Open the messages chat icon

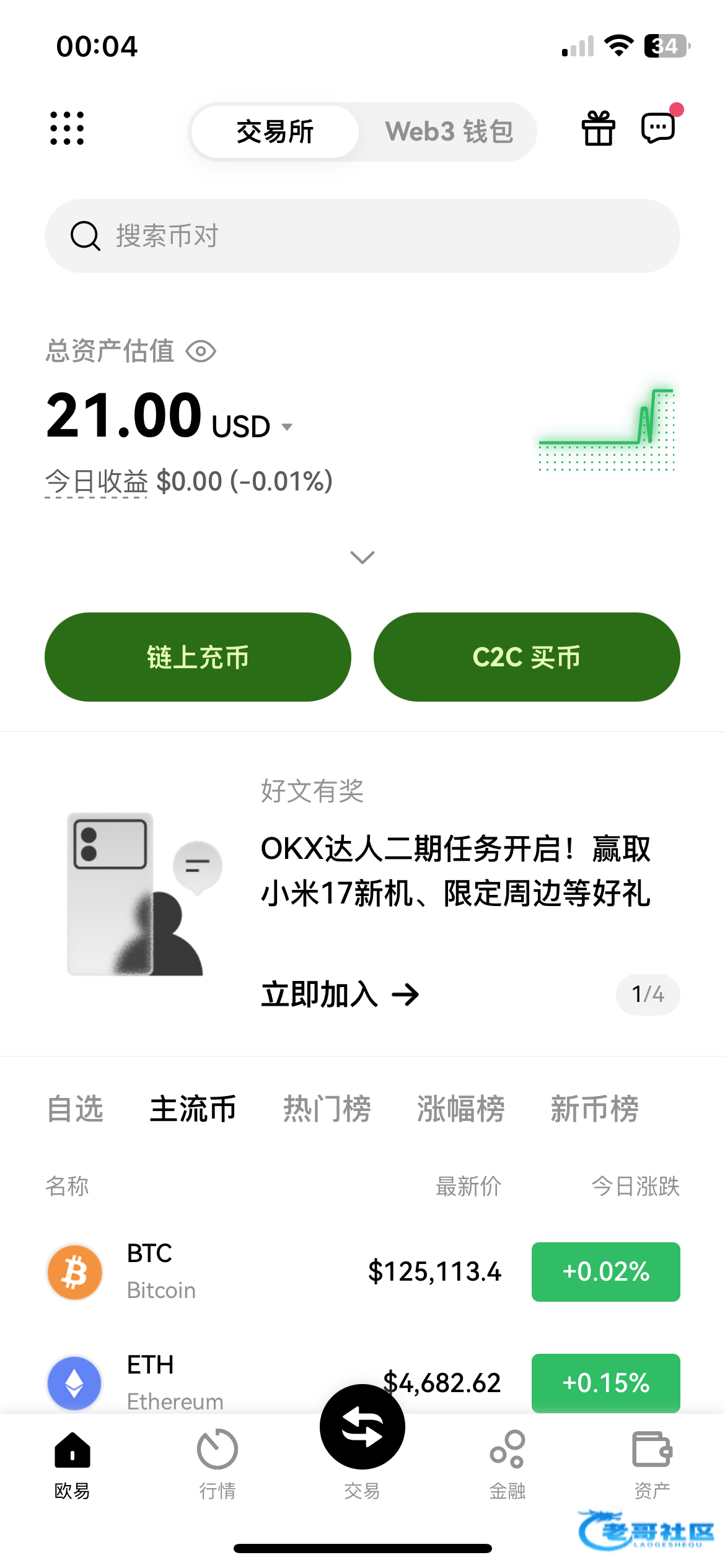tap(658, 129)
